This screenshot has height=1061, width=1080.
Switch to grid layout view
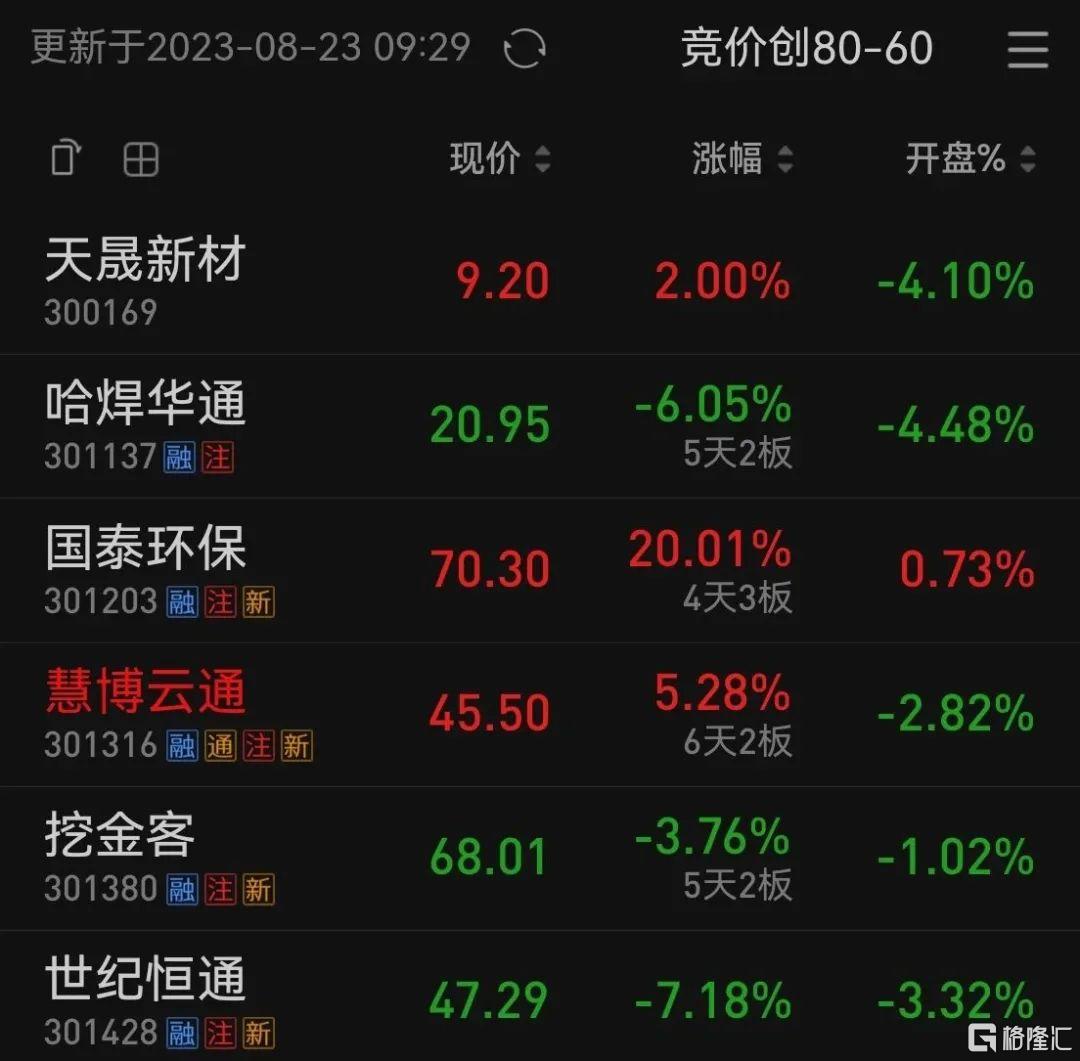pos(141,159)
